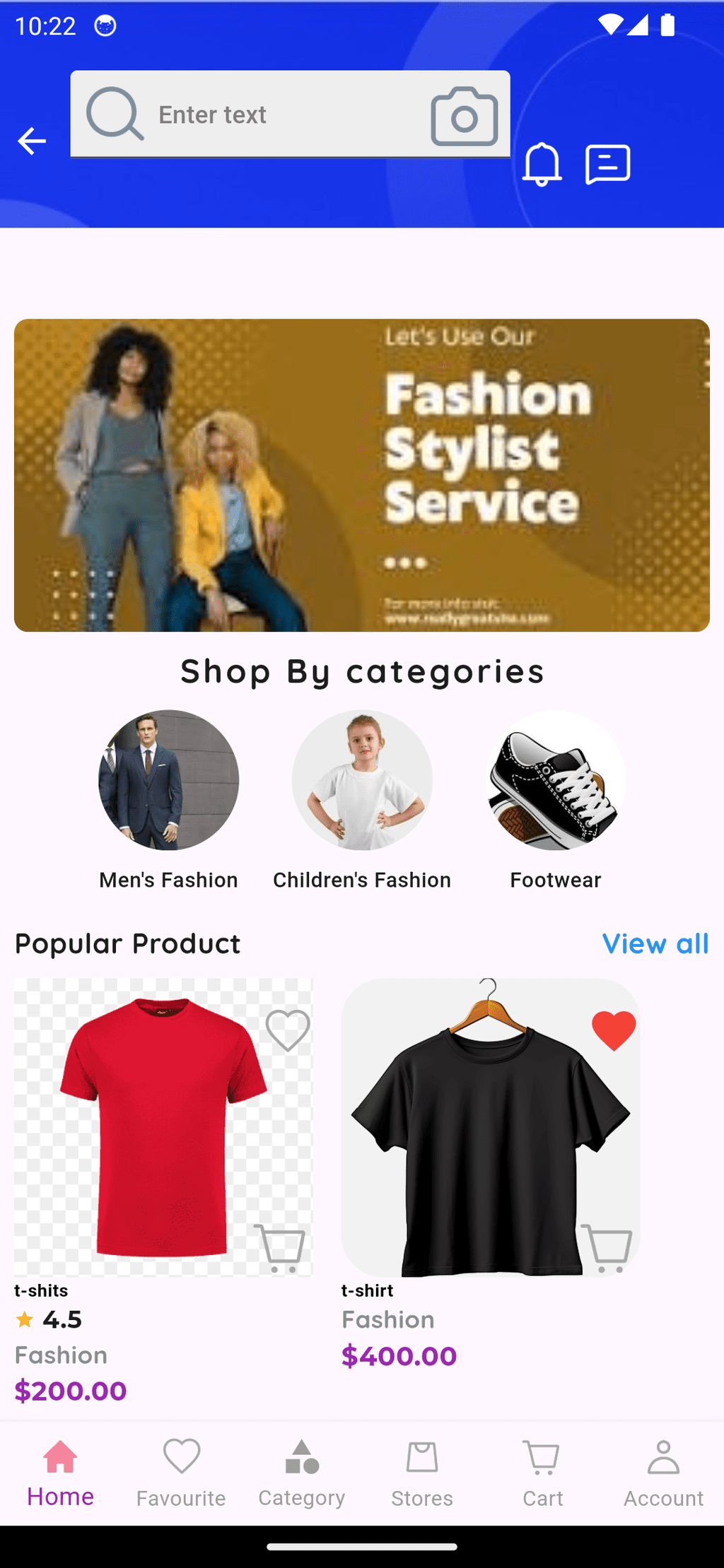Open the notifications bell
The image size is (724, 1568).
click(x=542, y=164)
